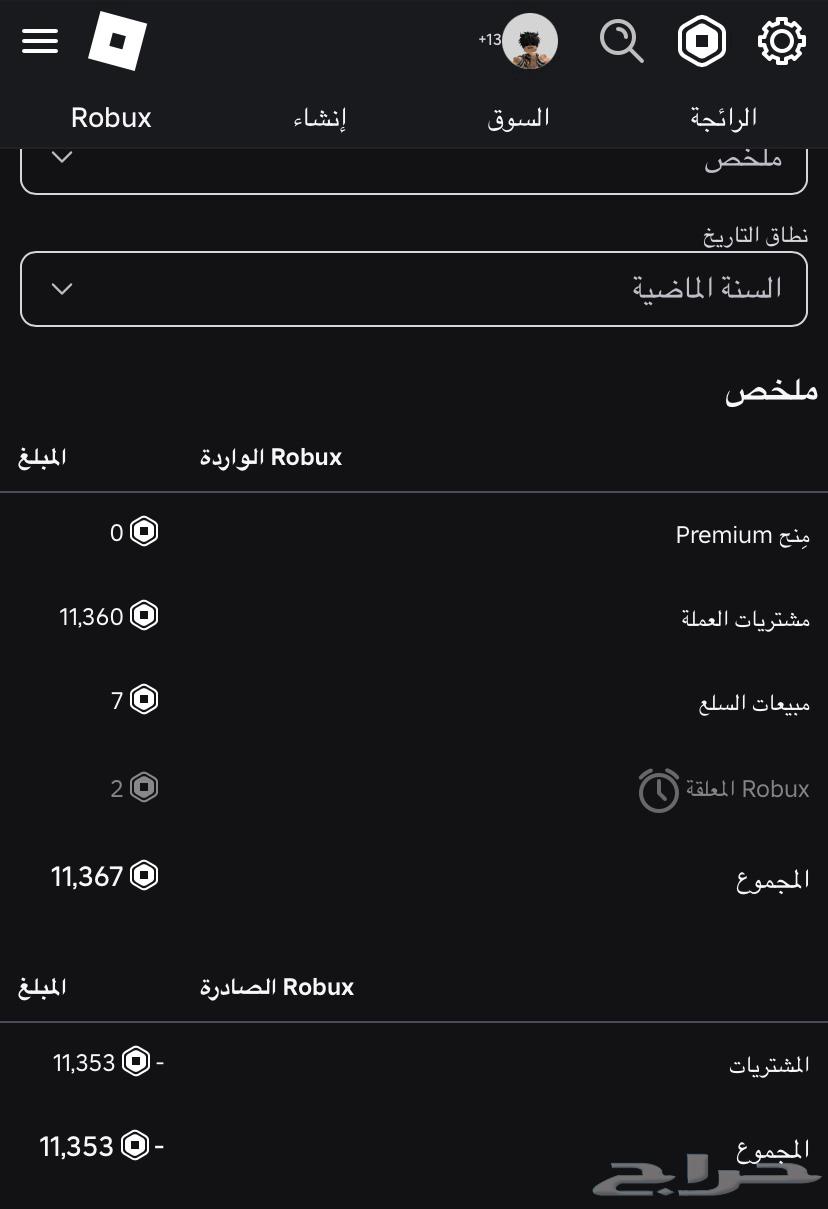Open the settings gear
This screenshot has width=828, height=1209.
point(782,41)
